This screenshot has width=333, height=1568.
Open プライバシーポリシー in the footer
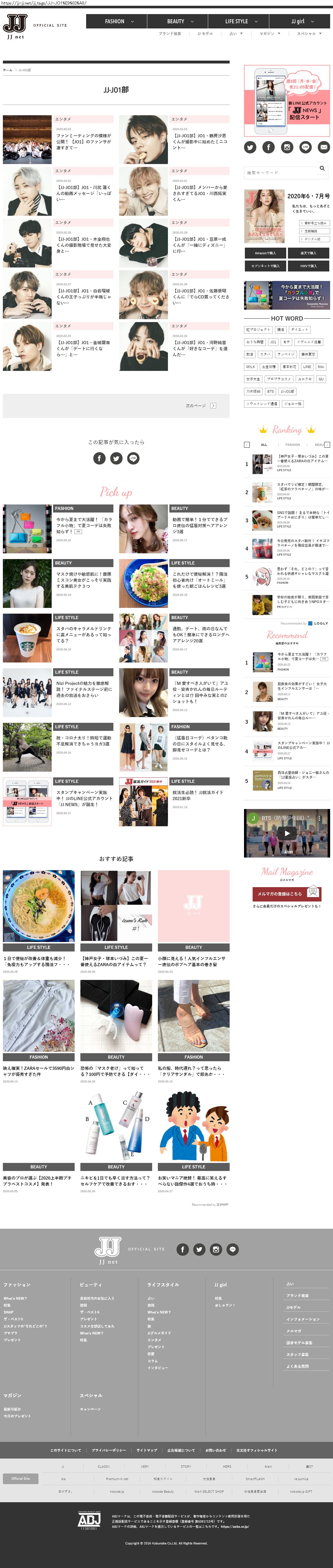(x=109, y=1450)
